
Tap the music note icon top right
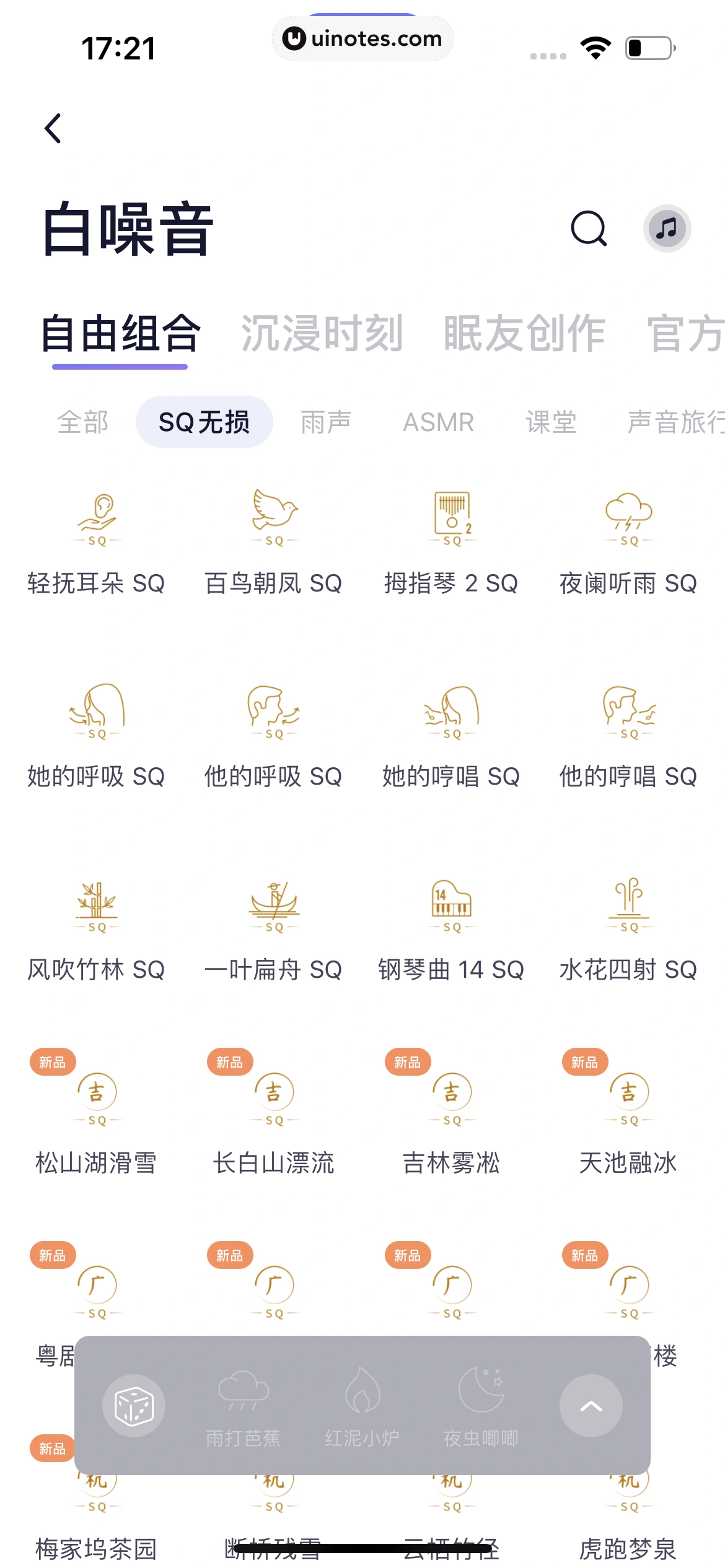(667, 228)
